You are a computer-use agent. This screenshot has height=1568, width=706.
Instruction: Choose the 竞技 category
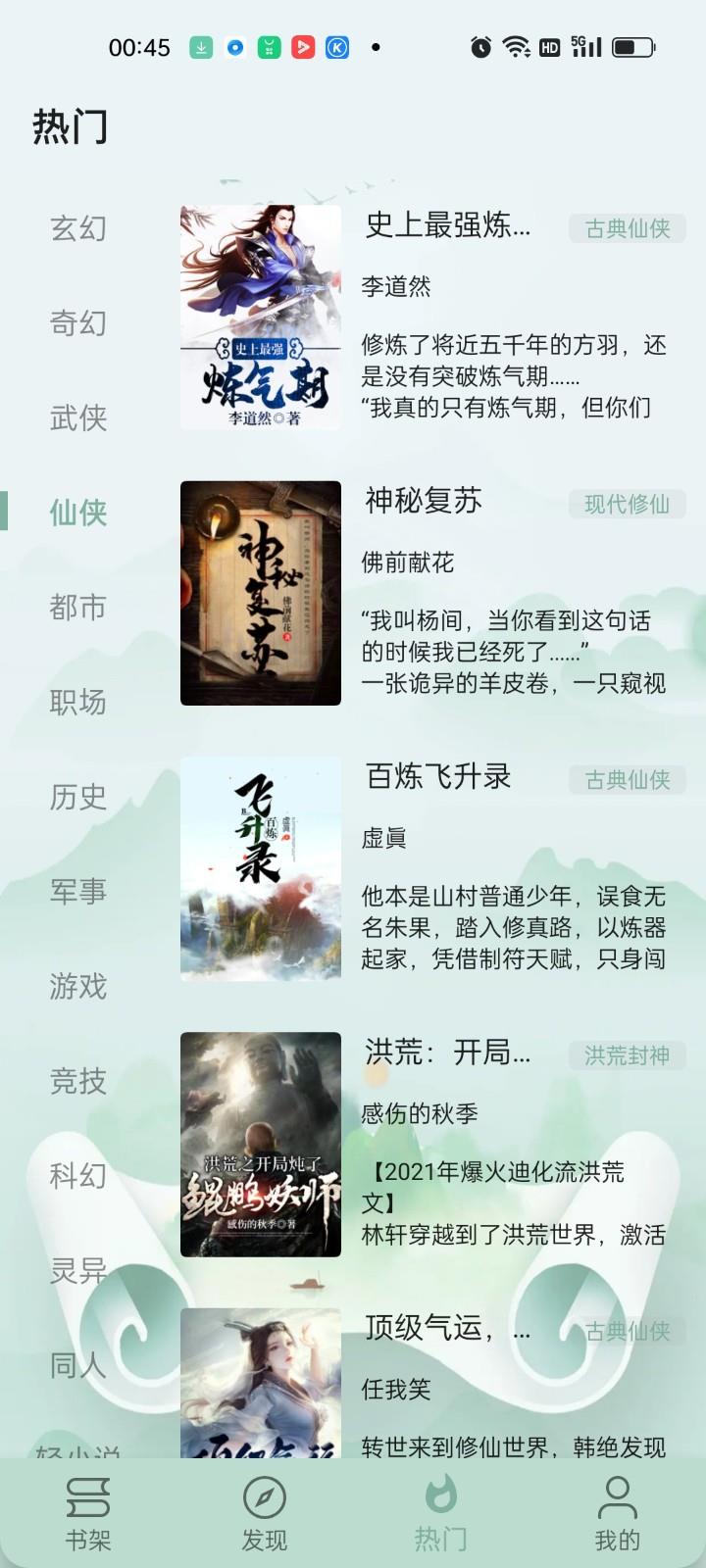coord(78,1081)
